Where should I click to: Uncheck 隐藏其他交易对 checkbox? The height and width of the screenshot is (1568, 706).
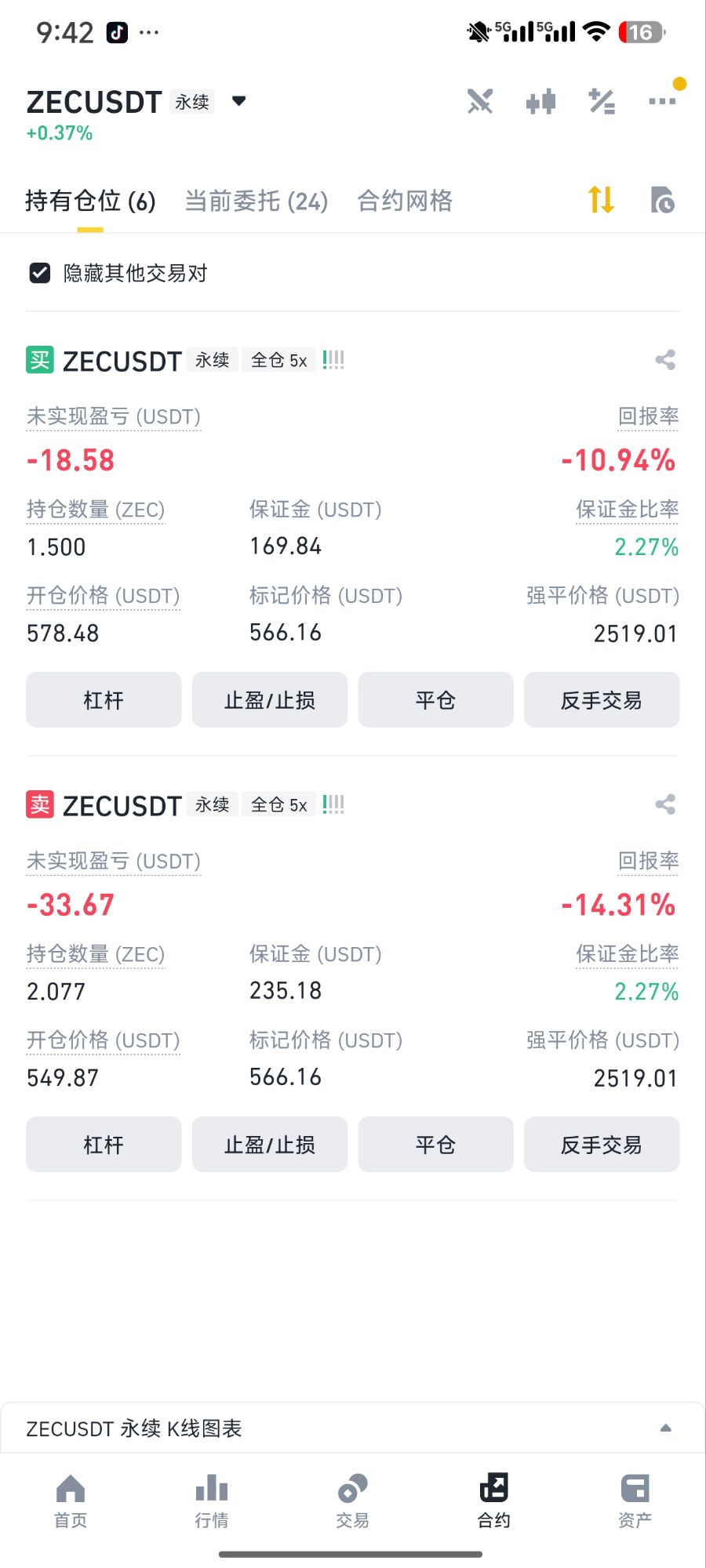[x=40, y=273]
